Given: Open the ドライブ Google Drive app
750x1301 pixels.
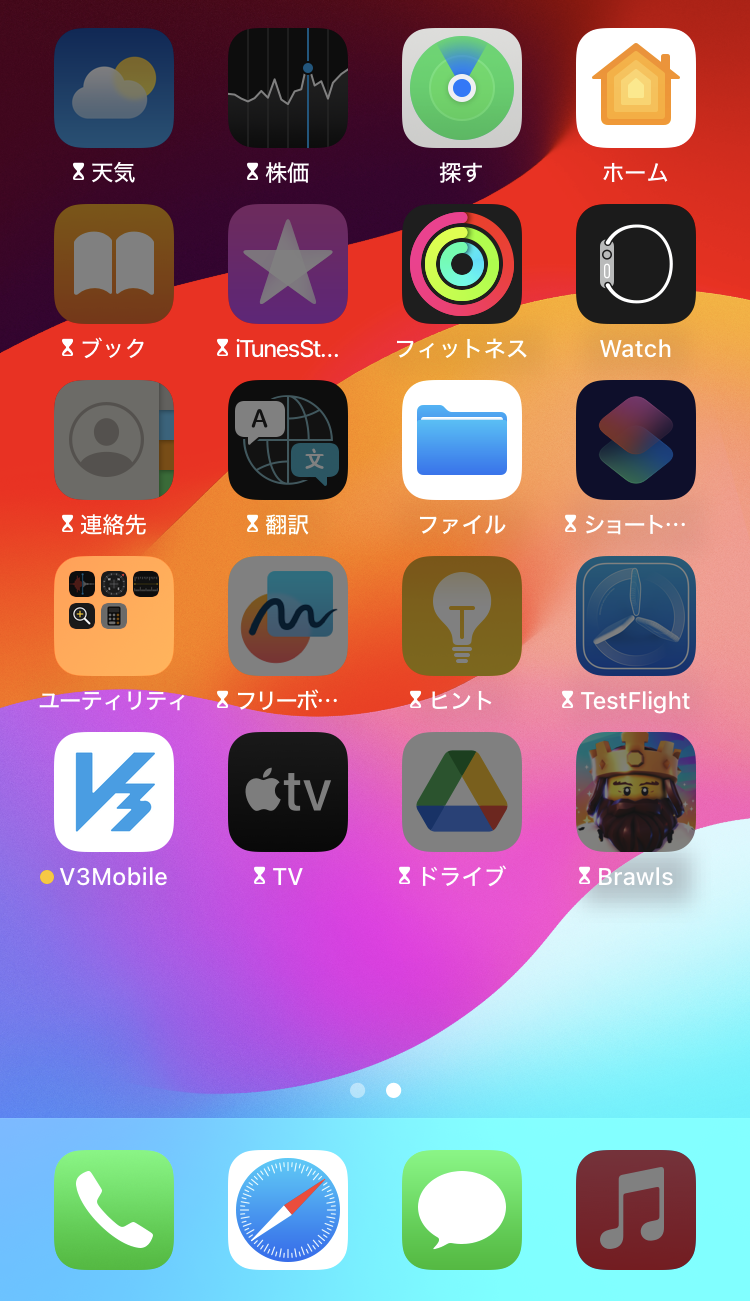Looking at the screenshot, I should (462, 792).
